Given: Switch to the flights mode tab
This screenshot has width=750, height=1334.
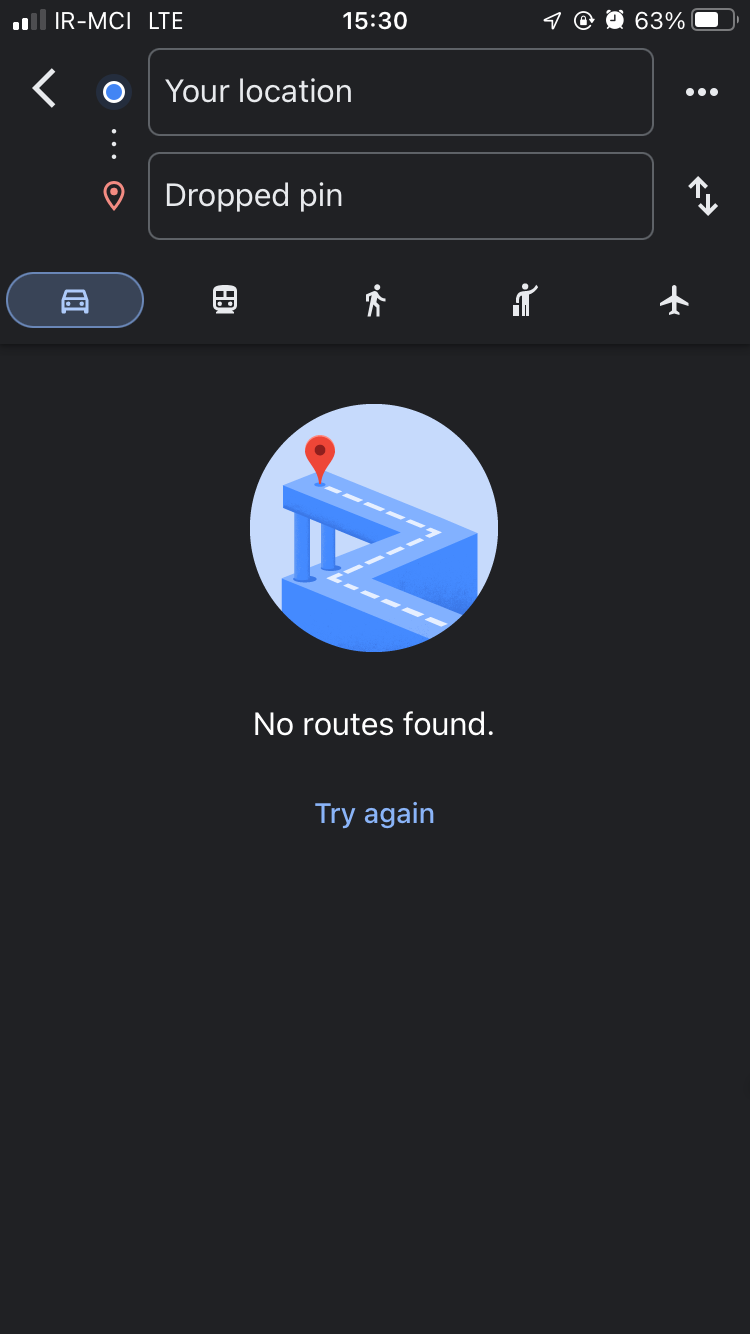Looking at the screenshot, I should click(675, 300).
